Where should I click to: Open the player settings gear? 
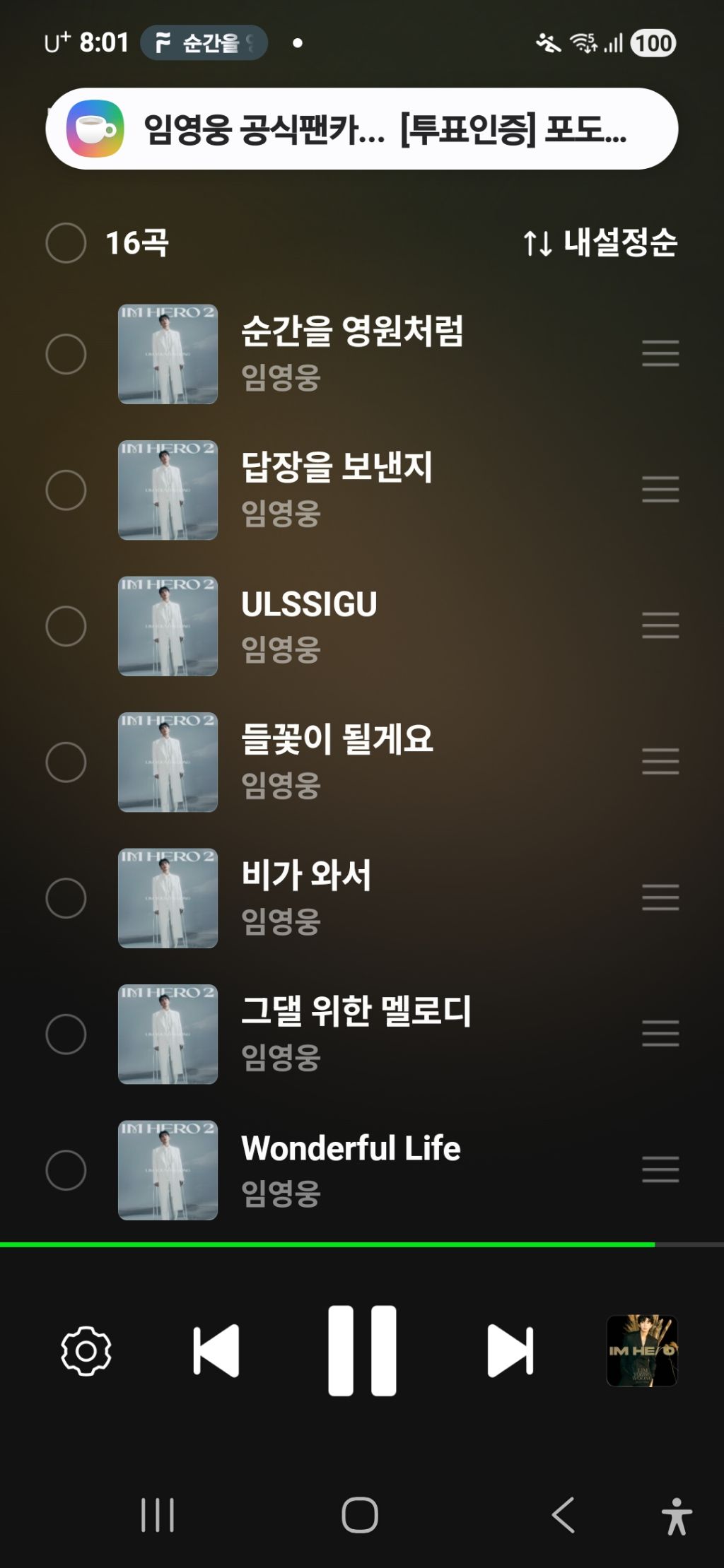(x=86, y=1351)
